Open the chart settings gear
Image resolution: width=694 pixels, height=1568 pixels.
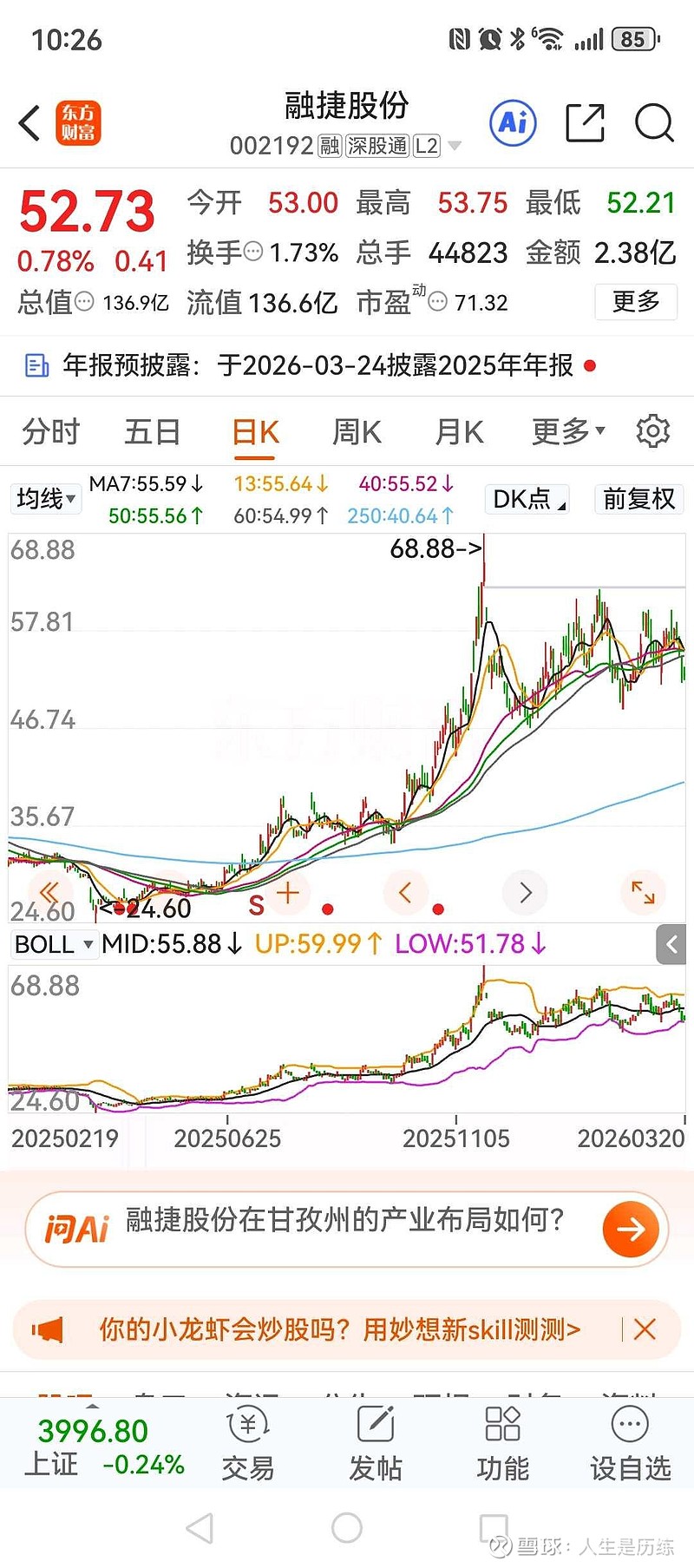click(655, 430)
